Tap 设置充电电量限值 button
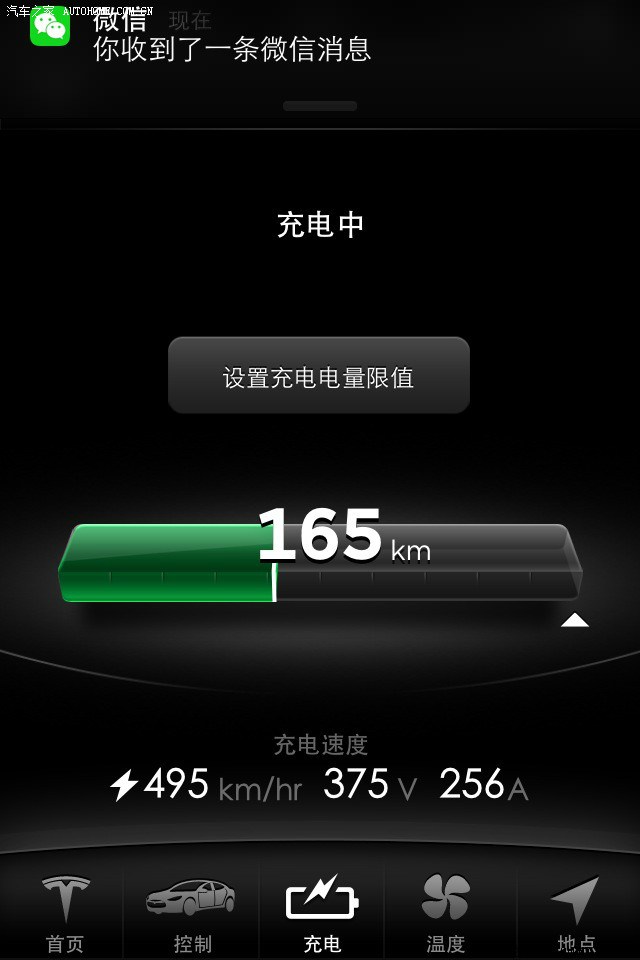This screenshot has height=960, width=640. click(318, 376)
